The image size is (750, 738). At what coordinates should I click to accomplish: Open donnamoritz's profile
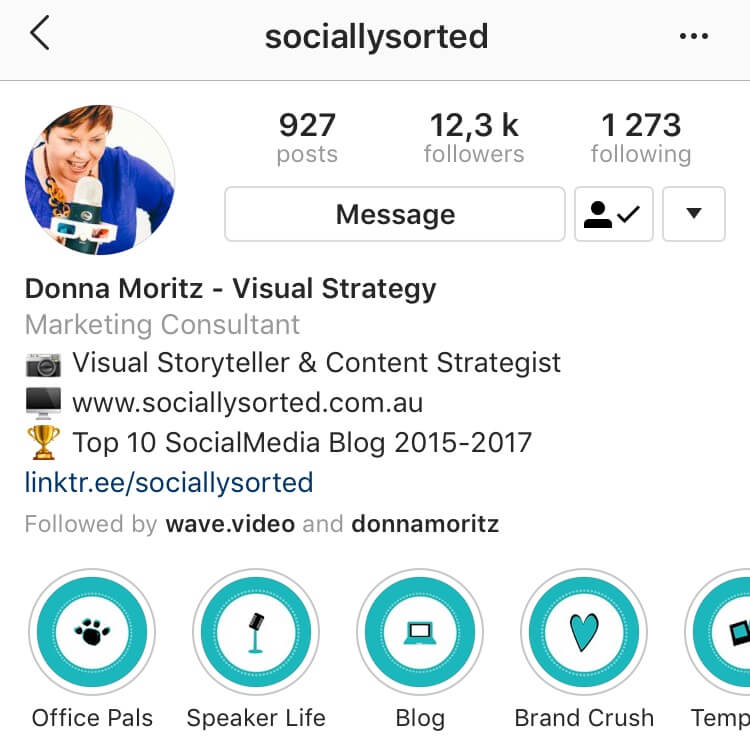pos(425,524)
